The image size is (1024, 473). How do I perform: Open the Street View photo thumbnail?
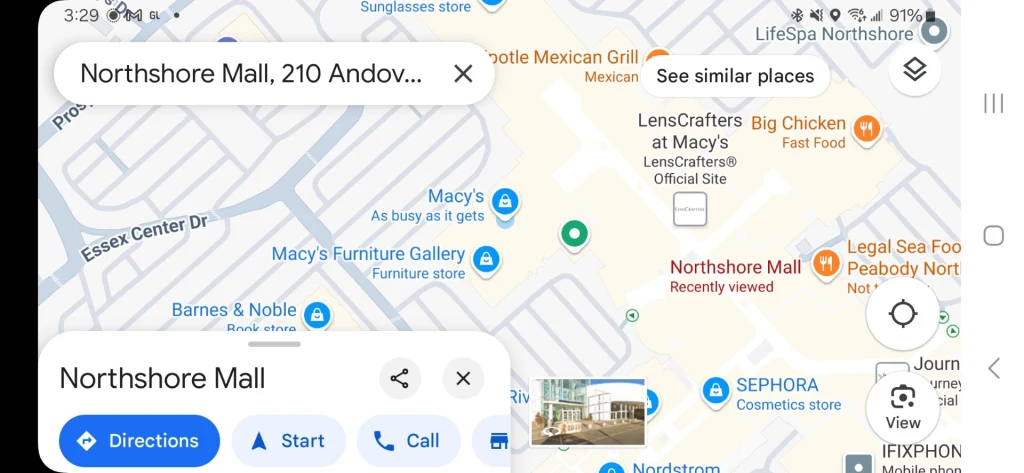(x=588, y=411)
